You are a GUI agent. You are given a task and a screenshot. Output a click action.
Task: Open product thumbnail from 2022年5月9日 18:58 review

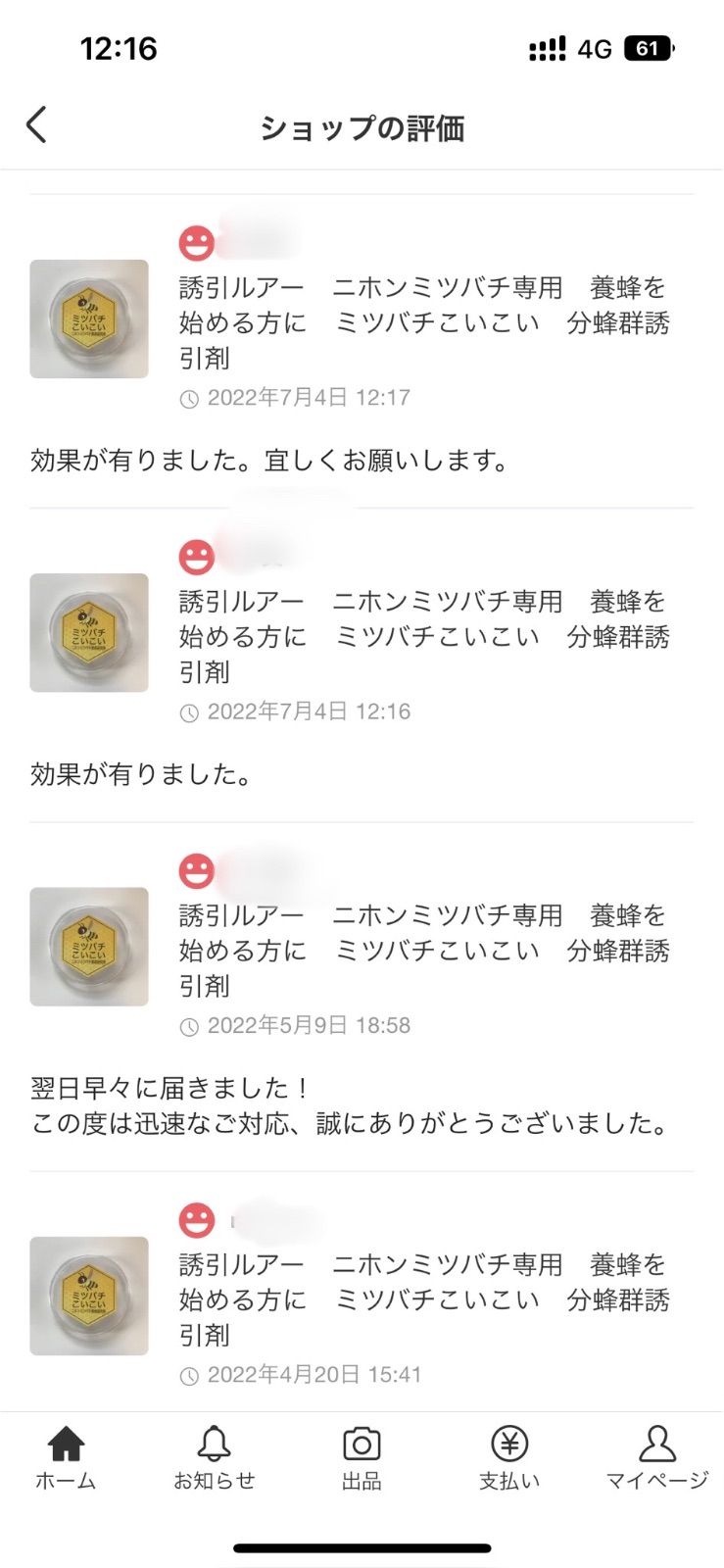(x=89, y=947)
